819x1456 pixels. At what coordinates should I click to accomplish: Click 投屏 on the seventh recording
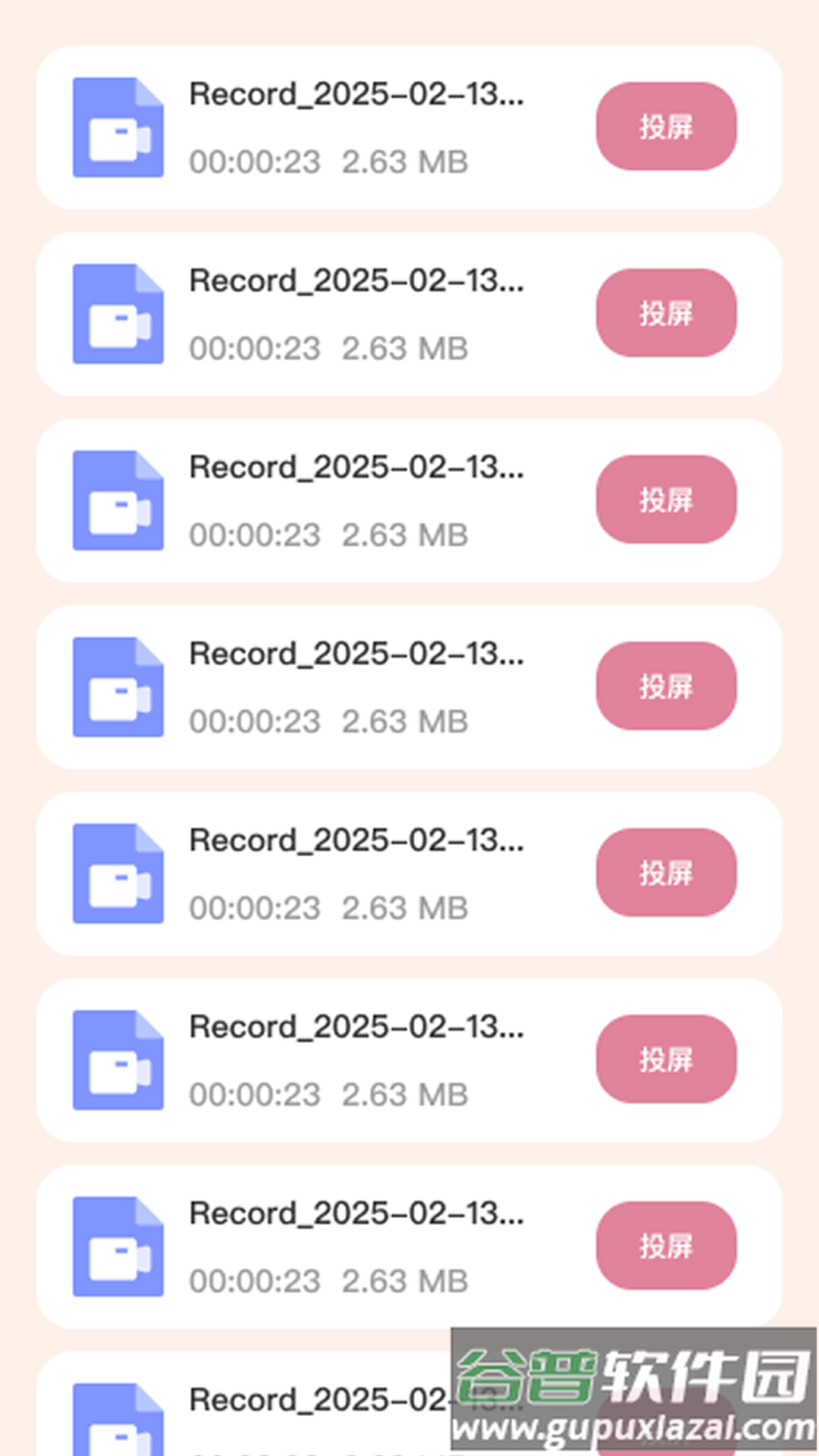click(x=665, y=1246)
